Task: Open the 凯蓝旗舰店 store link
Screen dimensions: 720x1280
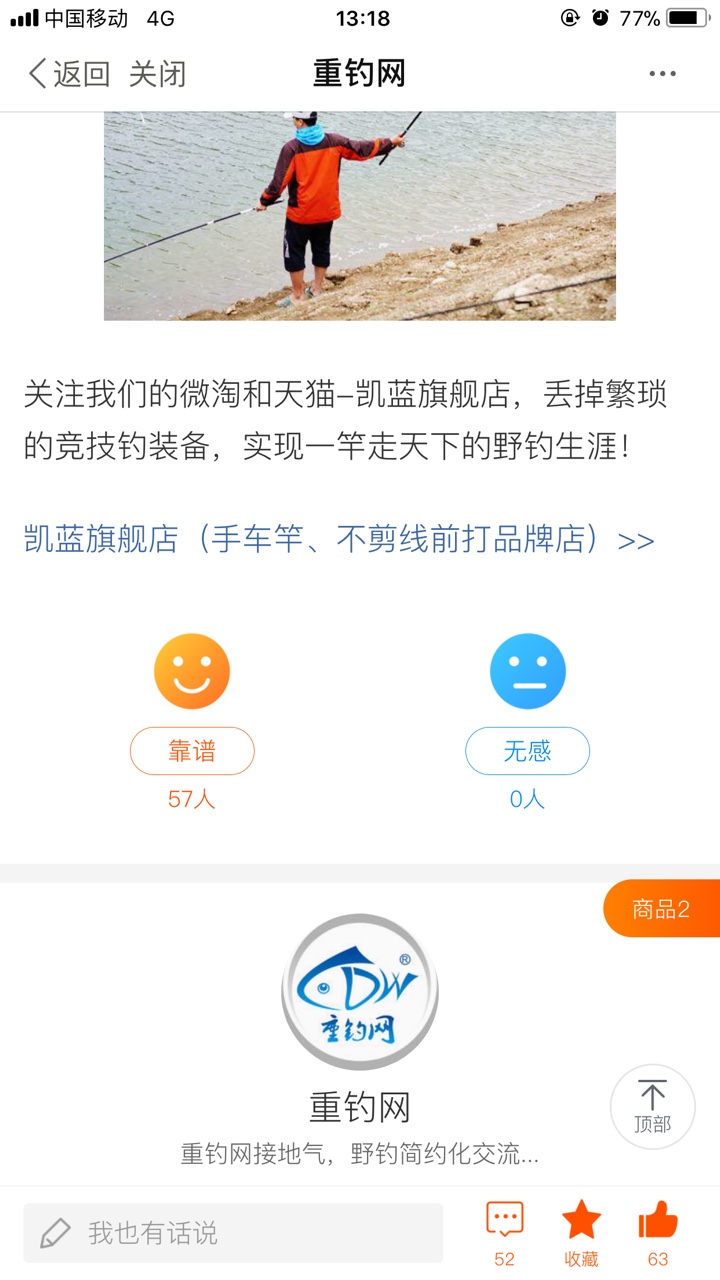Action: [x=339, y=540]
